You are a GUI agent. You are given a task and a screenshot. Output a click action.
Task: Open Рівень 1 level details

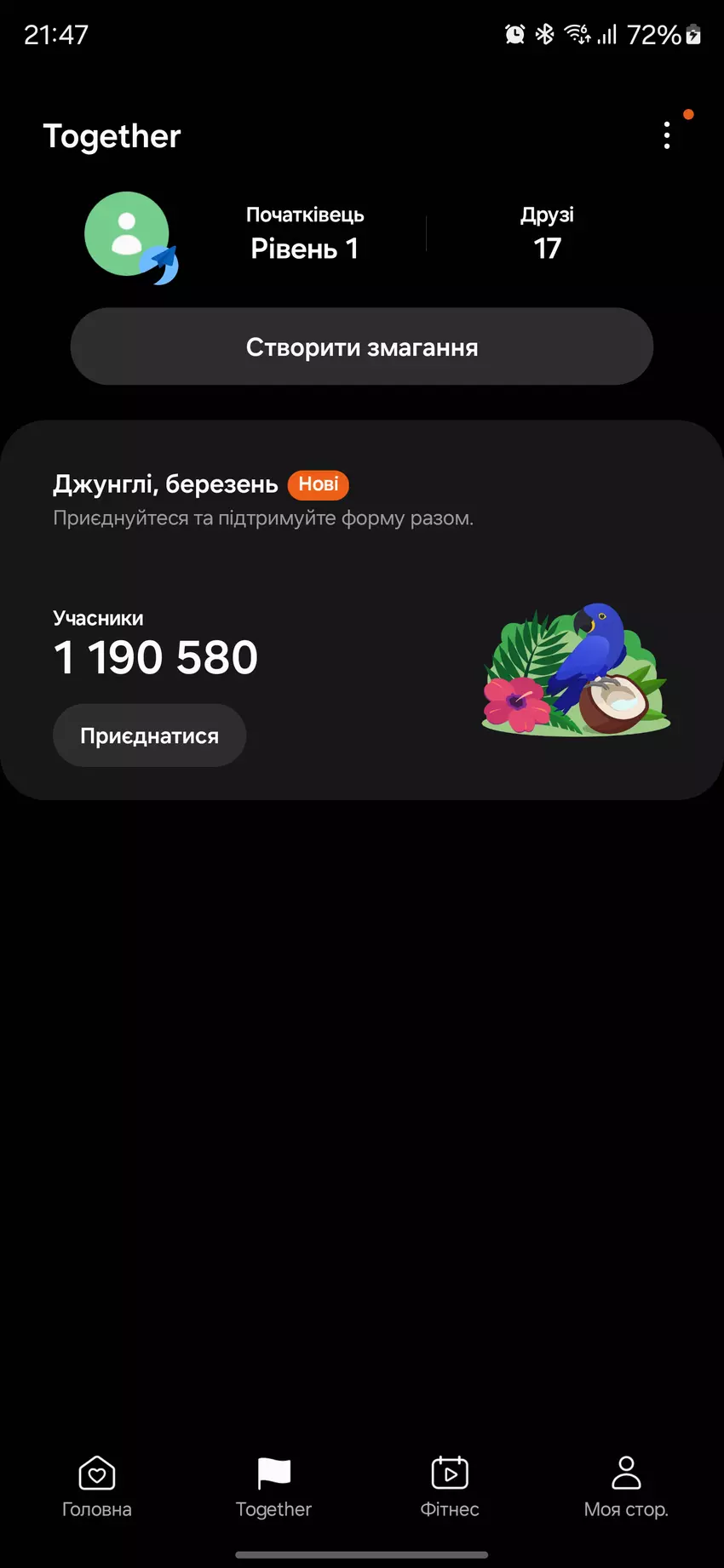pos(304,248)
